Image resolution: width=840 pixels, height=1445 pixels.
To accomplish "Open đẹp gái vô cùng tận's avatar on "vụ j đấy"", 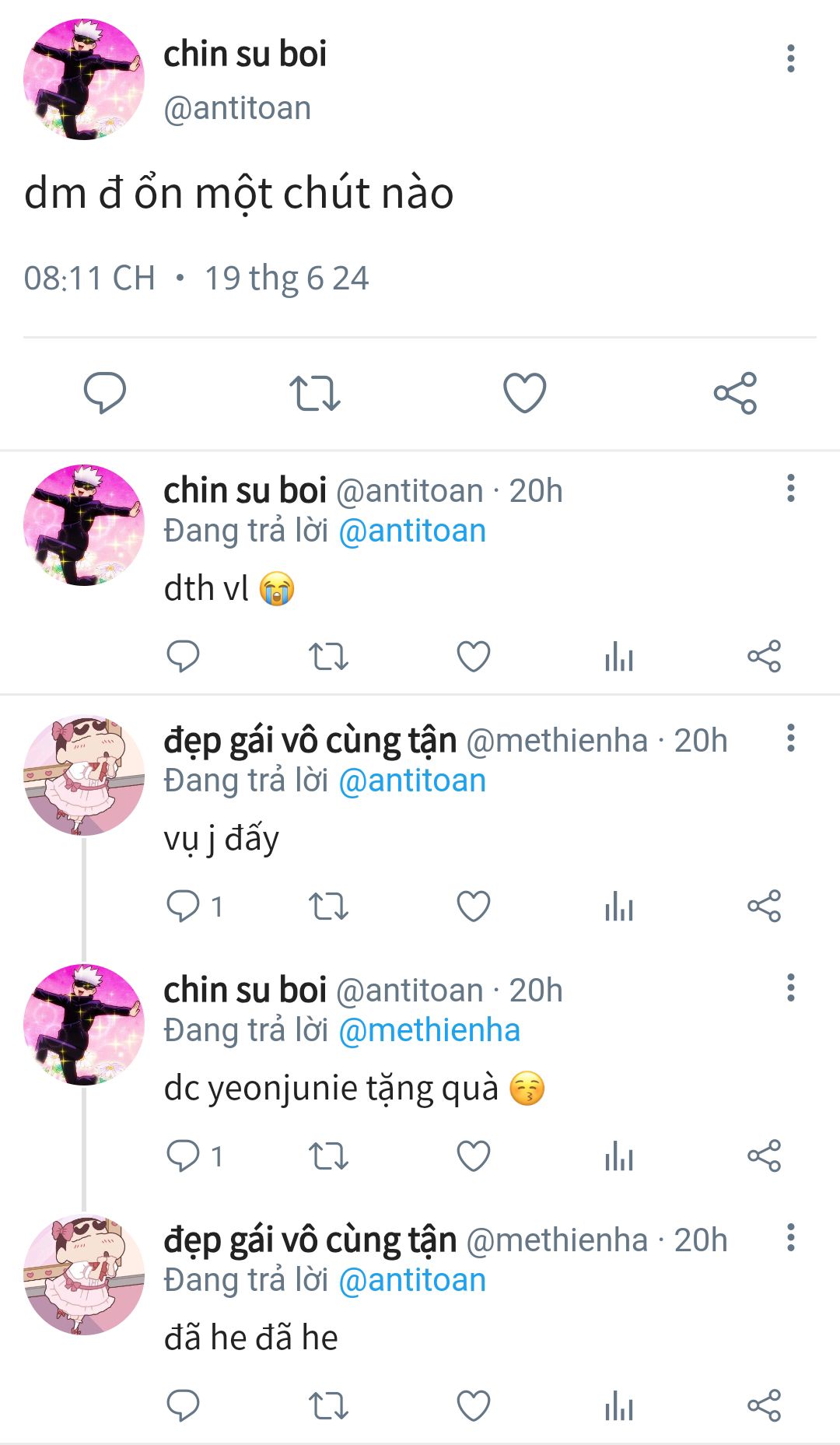I will (84, 776).
